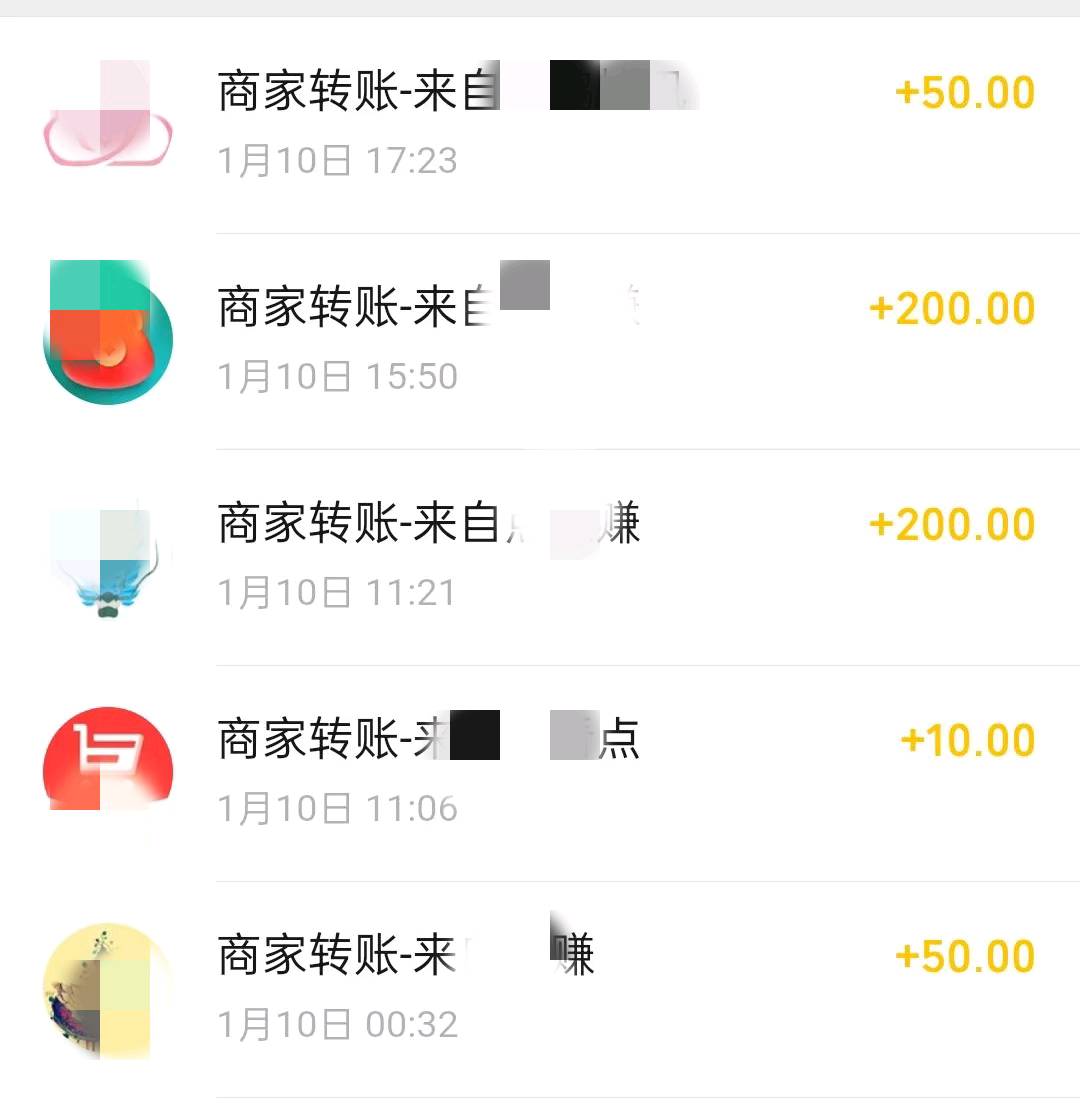Image resolution: width=1080 pixels, height=1110 pixels.
Task: Tap the bottom +50.00 amount
Action: pyautogui.click(x=963, y=955)
